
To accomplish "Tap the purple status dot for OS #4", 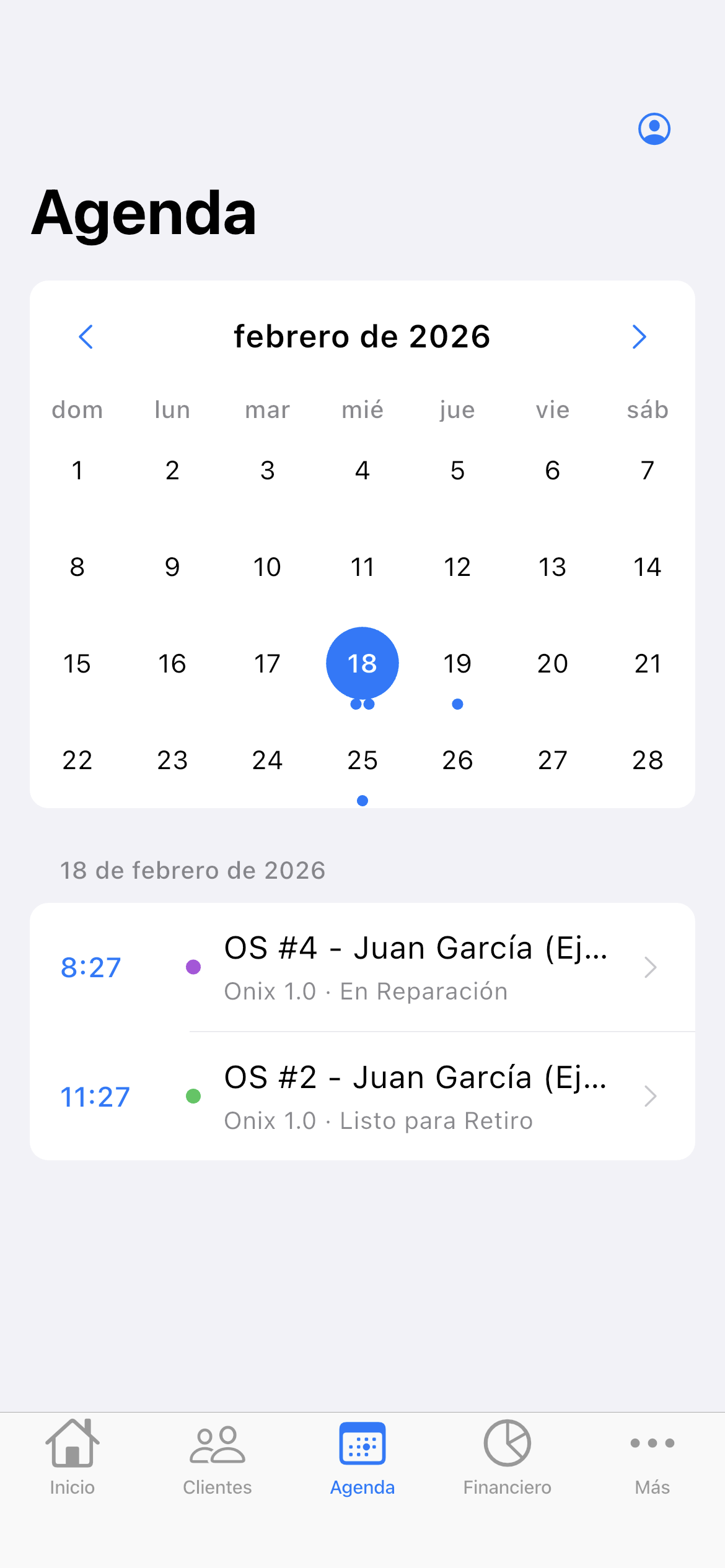I will point(194,967).
